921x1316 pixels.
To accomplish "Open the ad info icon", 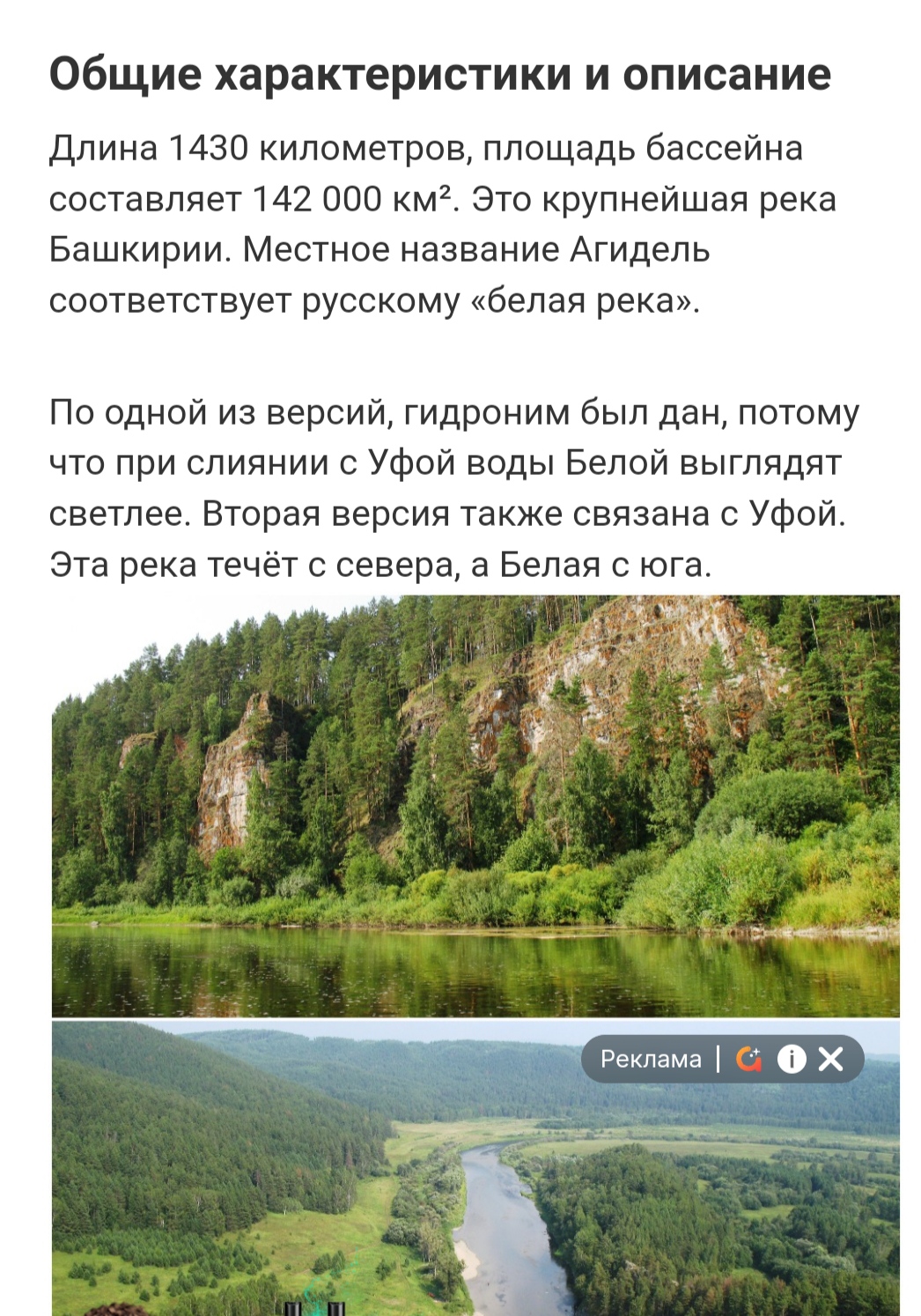I will coord(792,1059).
